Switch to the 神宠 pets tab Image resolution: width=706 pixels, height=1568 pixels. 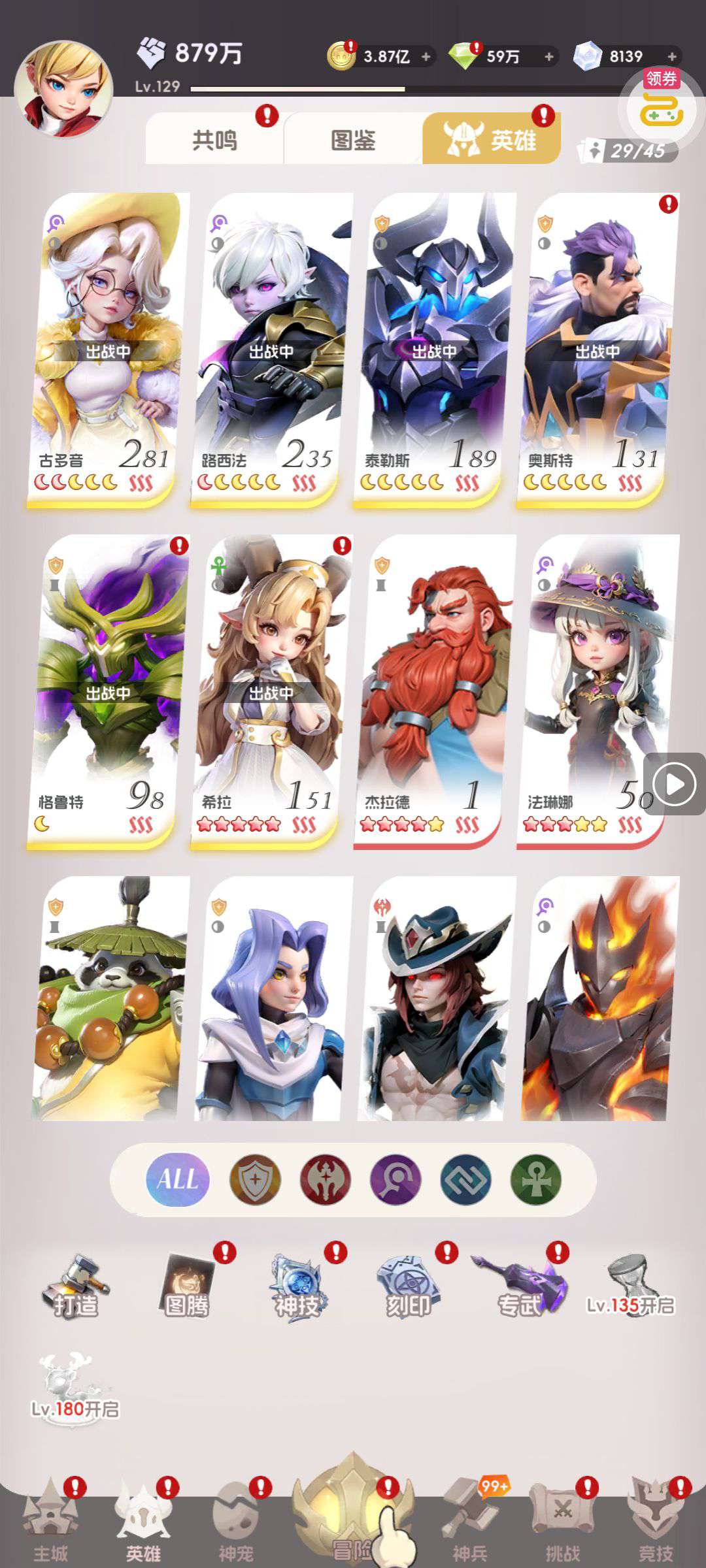coord(236,1521)
